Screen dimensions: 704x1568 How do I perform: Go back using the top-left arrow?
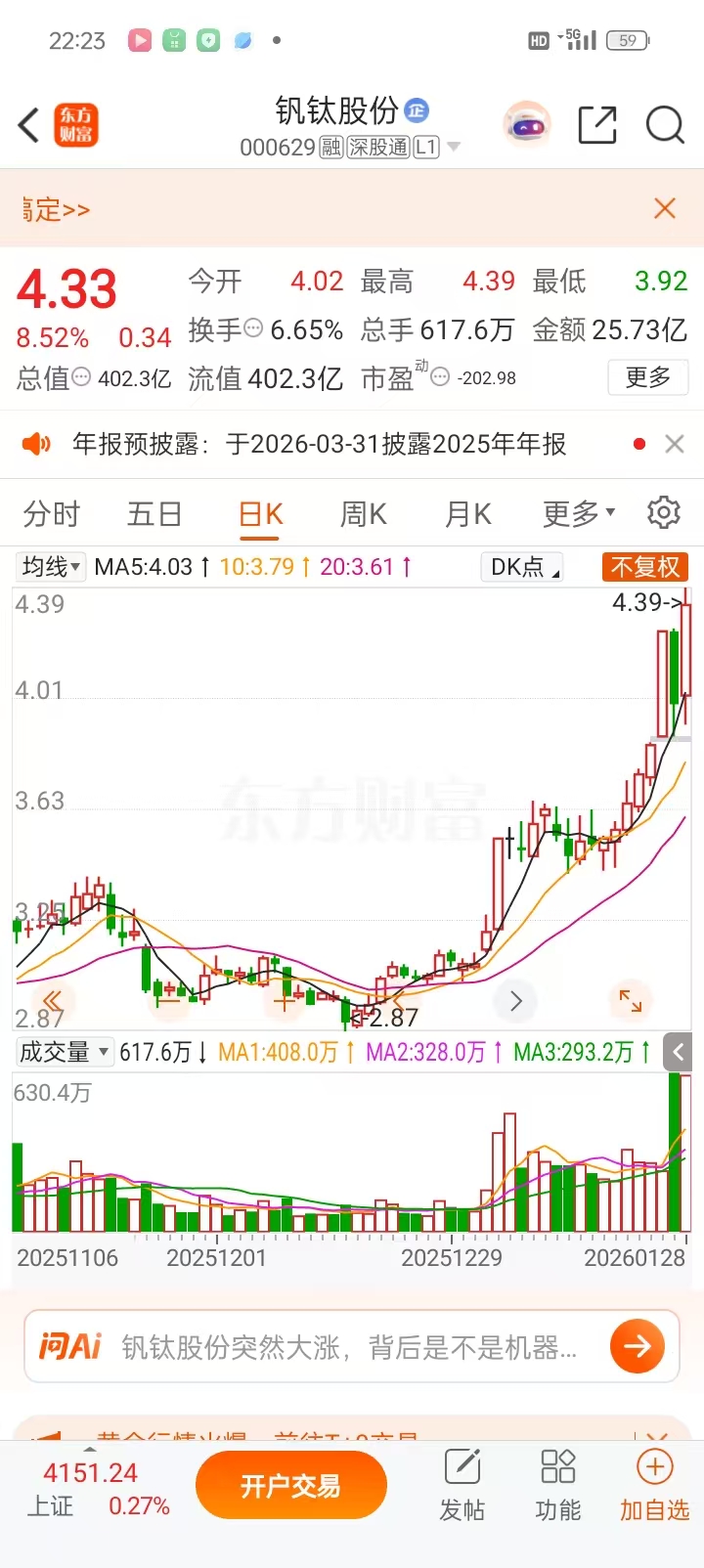click(x=29, y=125)
